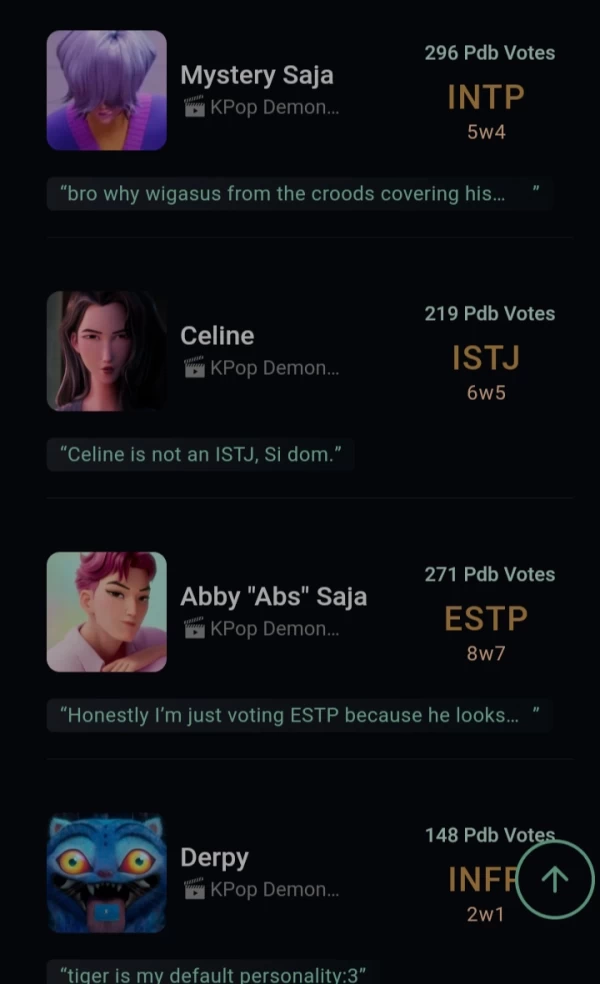Tap the scroll-to-top arrow button
This screenshot has height=984, width=600.
pos(555,879)
